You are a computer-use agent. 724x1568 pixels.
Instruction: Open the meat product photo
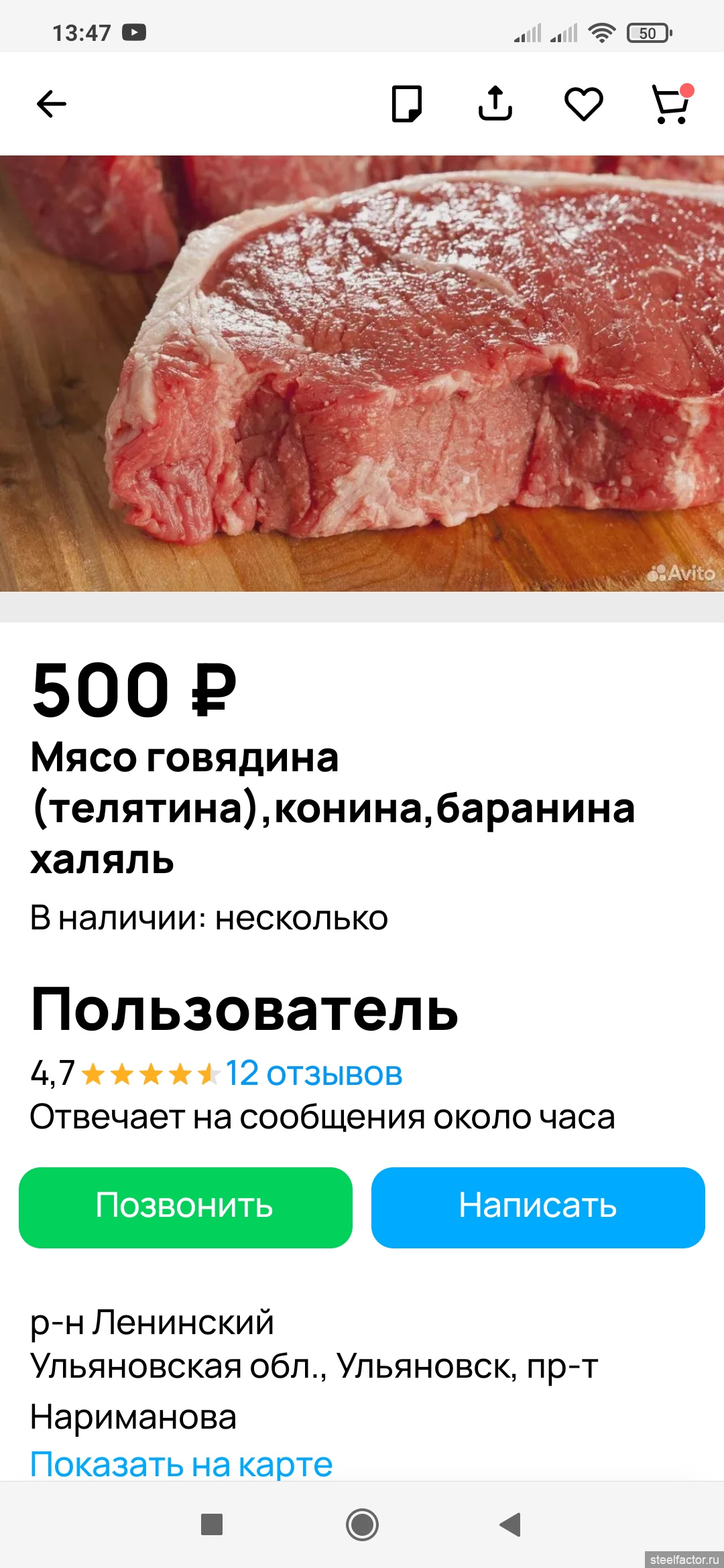pyautogui.click(x=362, y=373)
